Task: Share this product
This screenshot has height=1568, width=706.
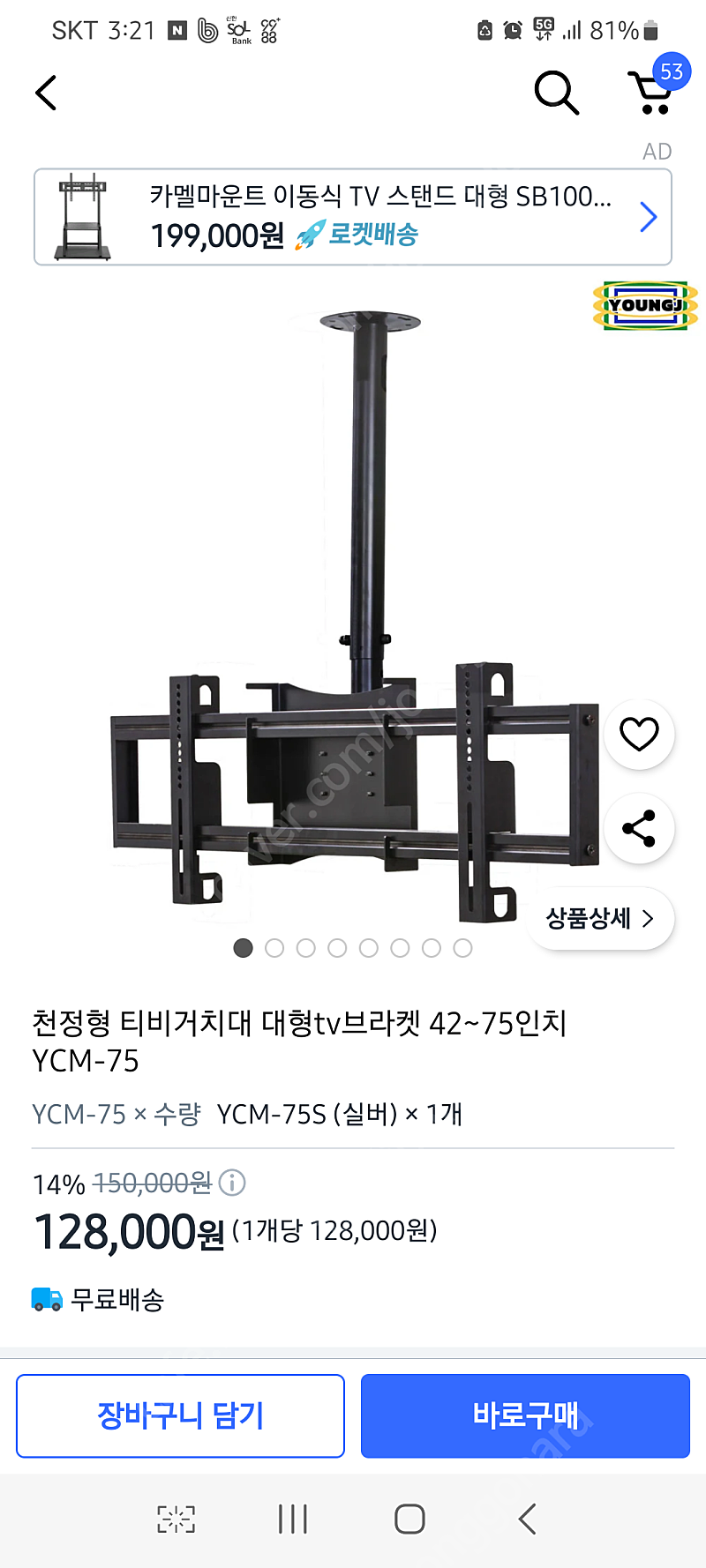Action: (639, 828)
